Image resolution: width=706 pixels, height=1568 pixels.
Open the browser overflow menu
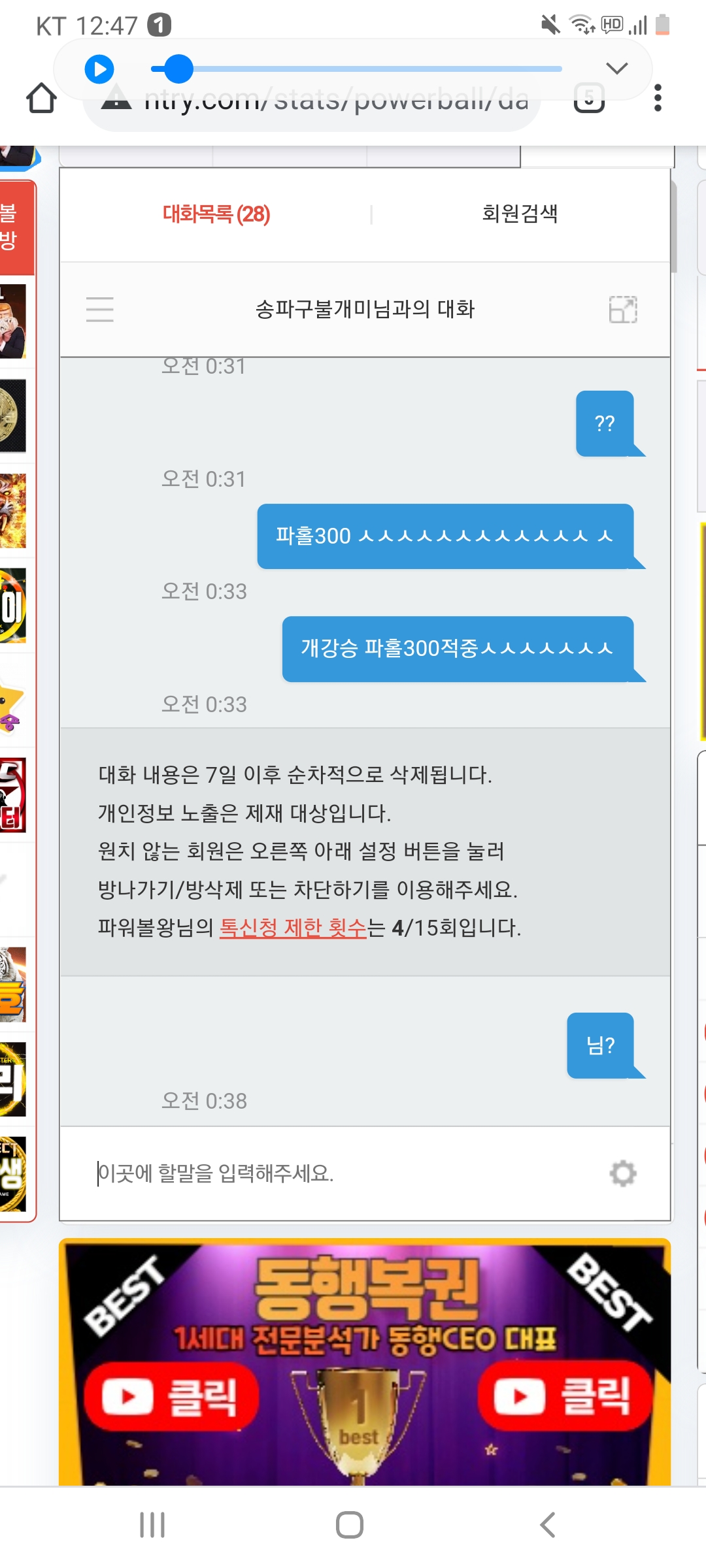[x=658, y=98]
